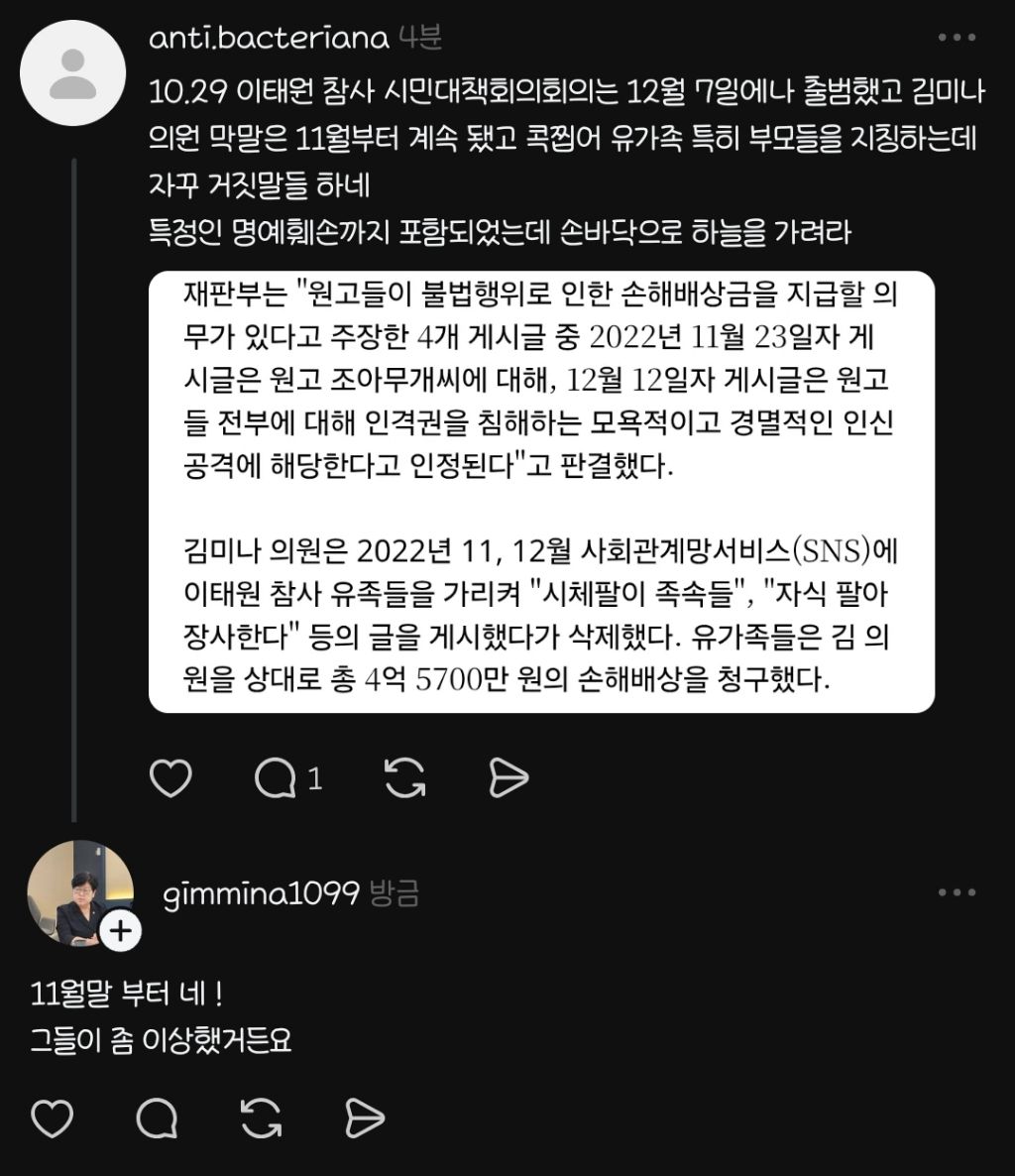Open the quoted news article image
The height and width of the screenshot is (1176, 1015).
(541, 492)
